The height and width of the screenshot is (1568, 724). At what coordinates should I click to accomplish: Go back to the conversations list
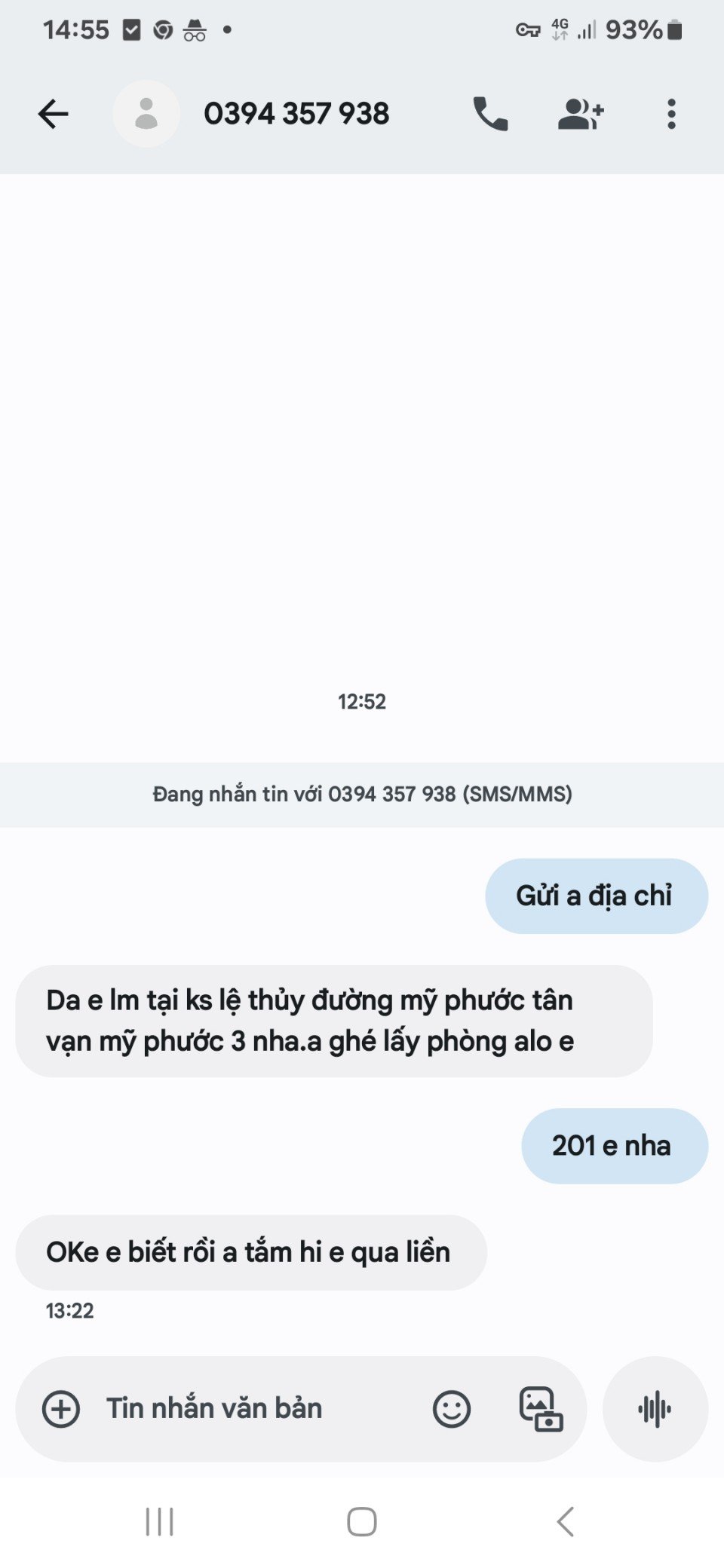click(53, 115)
